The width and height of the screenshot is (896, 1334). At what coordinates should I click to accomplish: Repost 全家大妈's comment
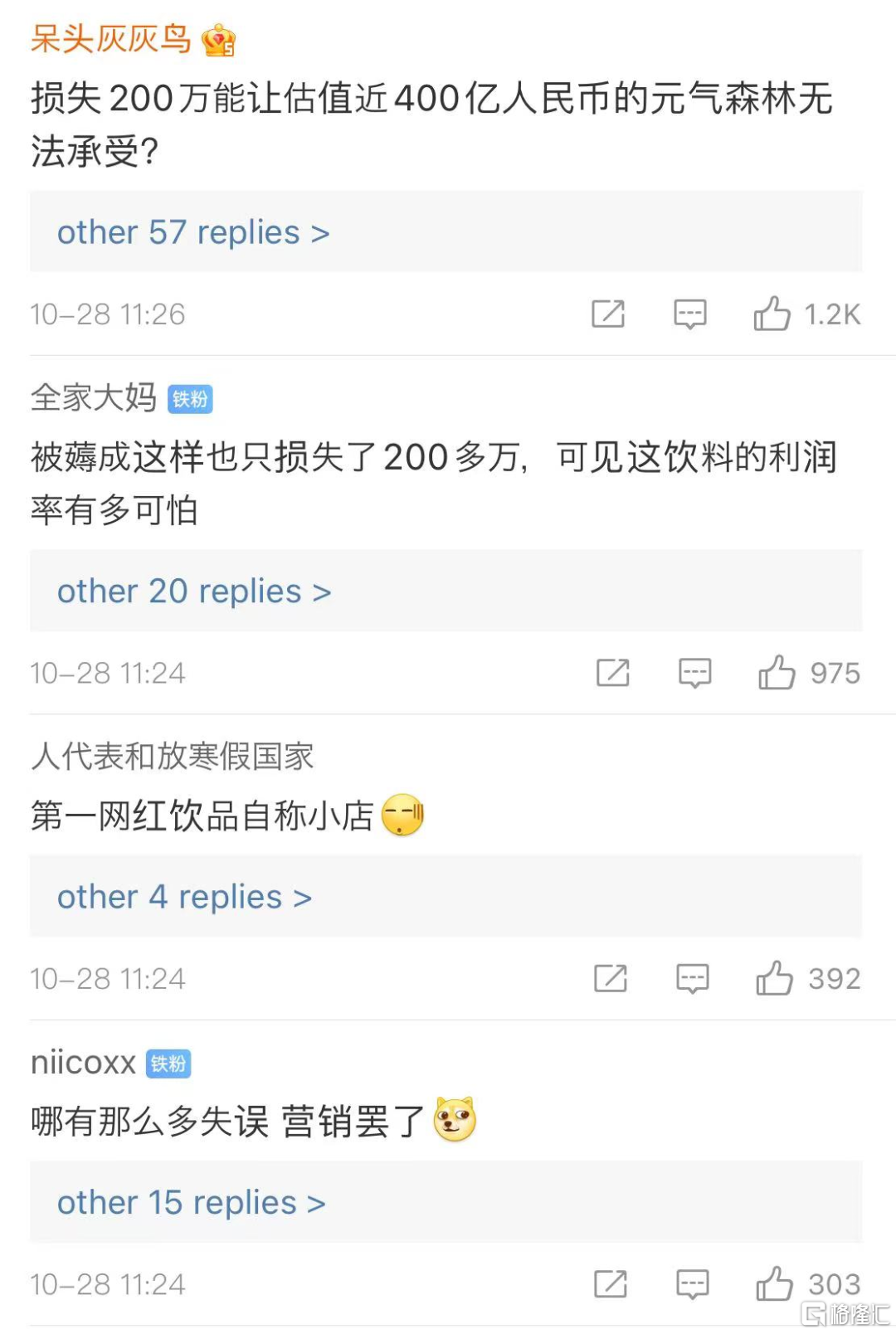(613, 673)
